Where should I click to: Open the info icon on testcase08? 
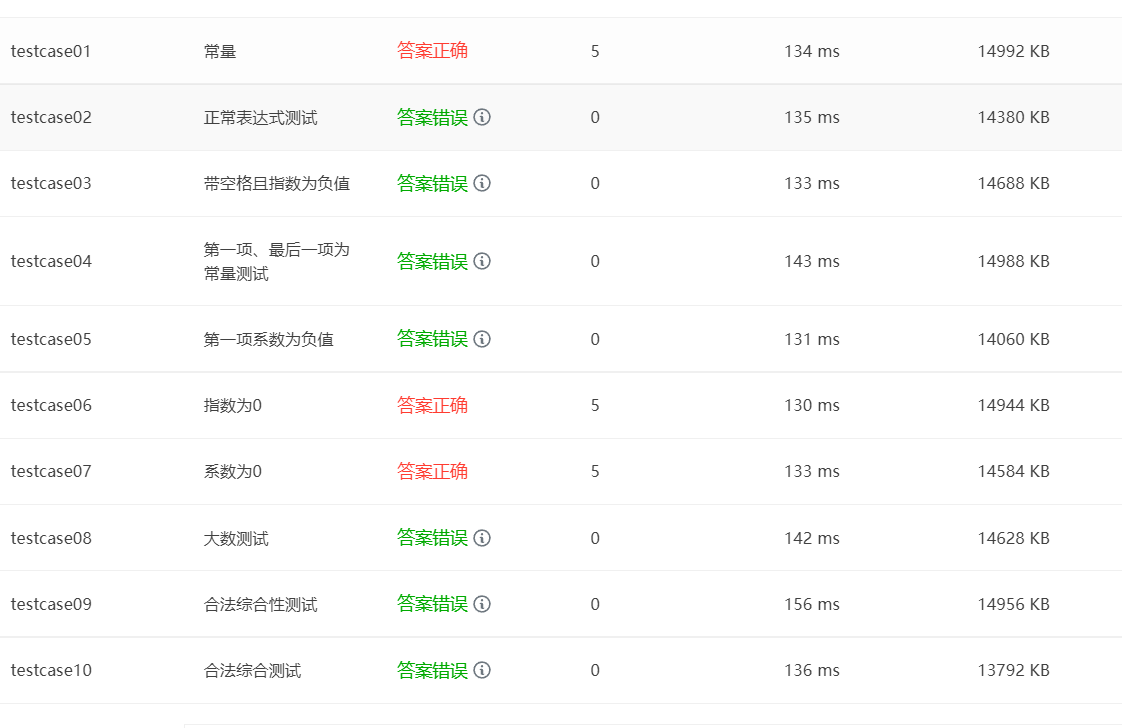coord(482,538)
